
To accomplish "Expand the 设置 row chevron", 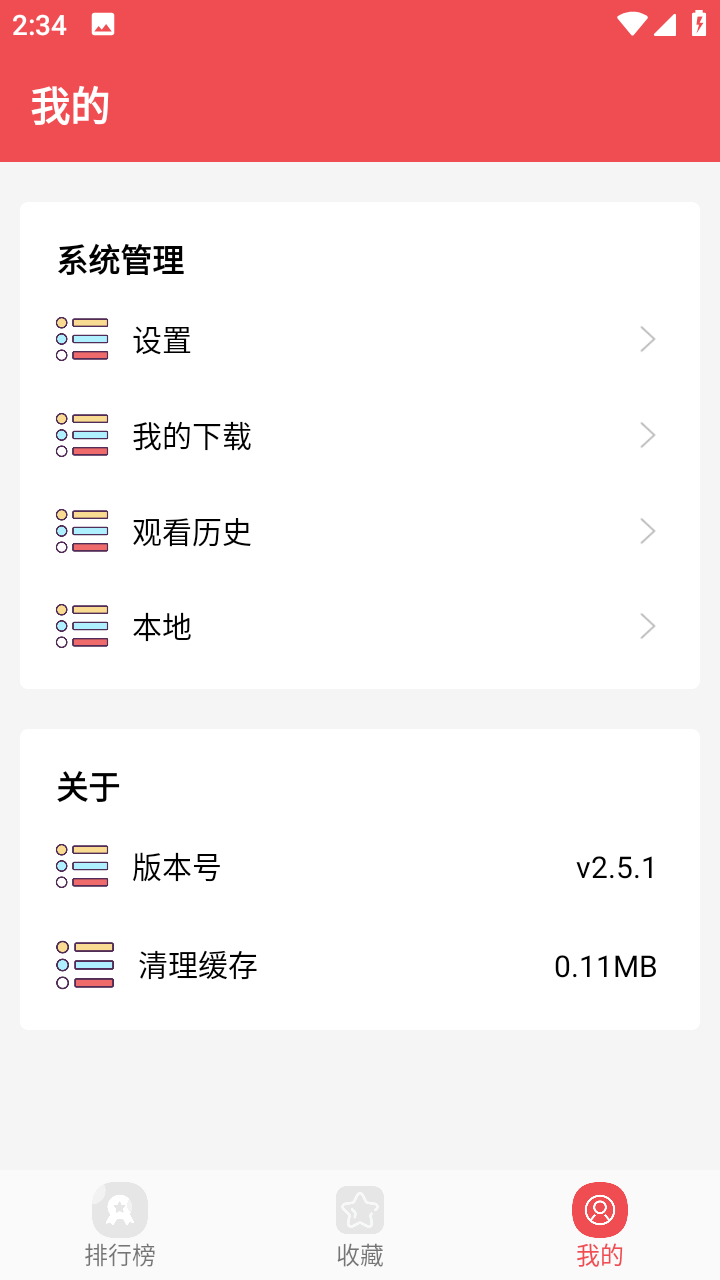I will pos(647,339).
